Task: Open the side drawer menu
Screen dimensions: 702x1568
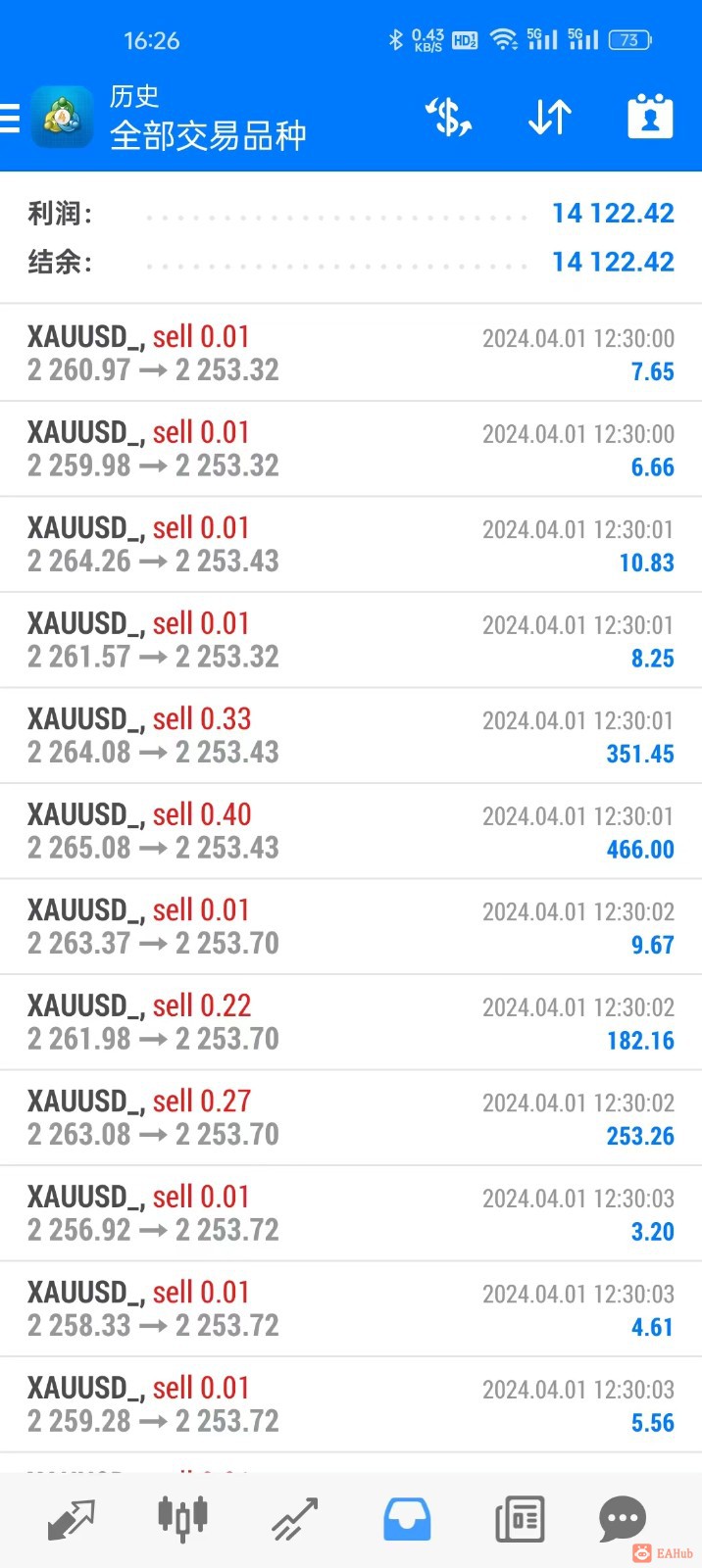Action: click(12, 119)
